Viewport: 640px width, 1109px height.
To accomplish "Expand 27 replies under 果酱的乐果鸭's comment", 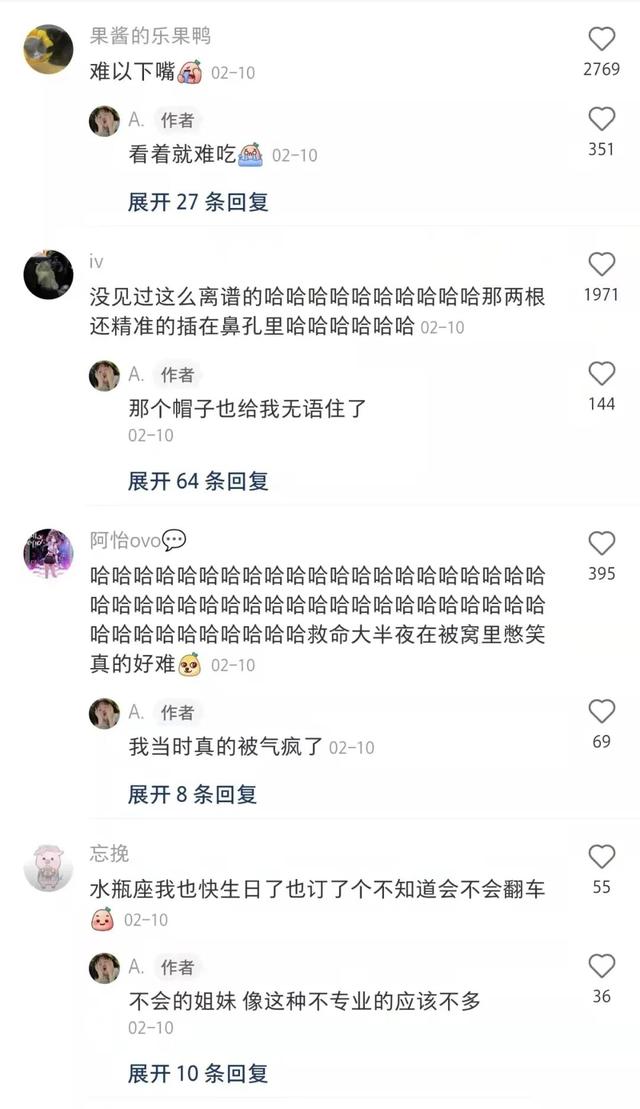I will (198, 202).
